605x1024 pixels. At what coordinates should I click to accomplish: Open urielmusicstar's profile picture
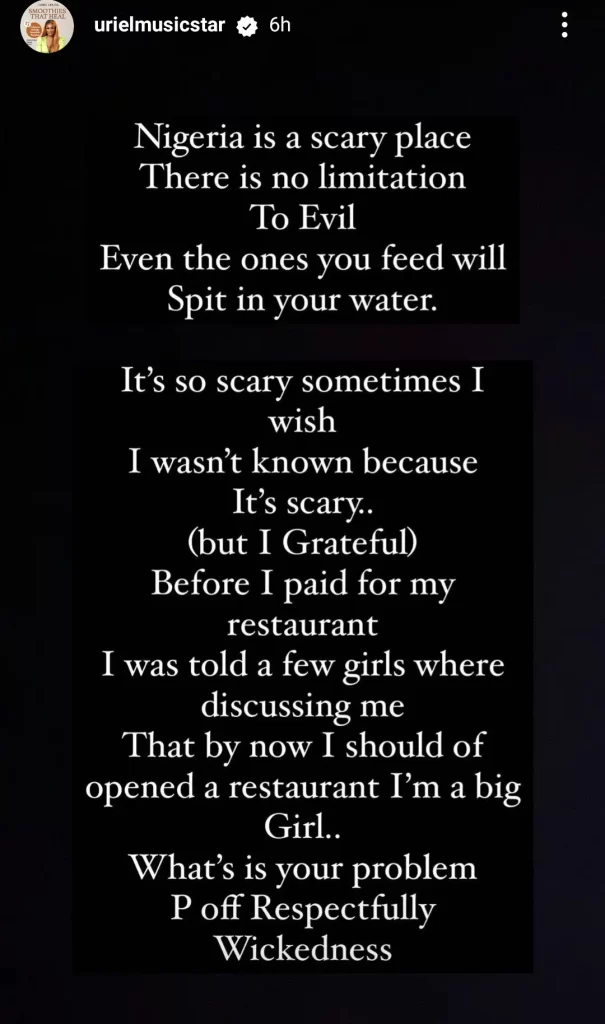(x=47, y=27)
